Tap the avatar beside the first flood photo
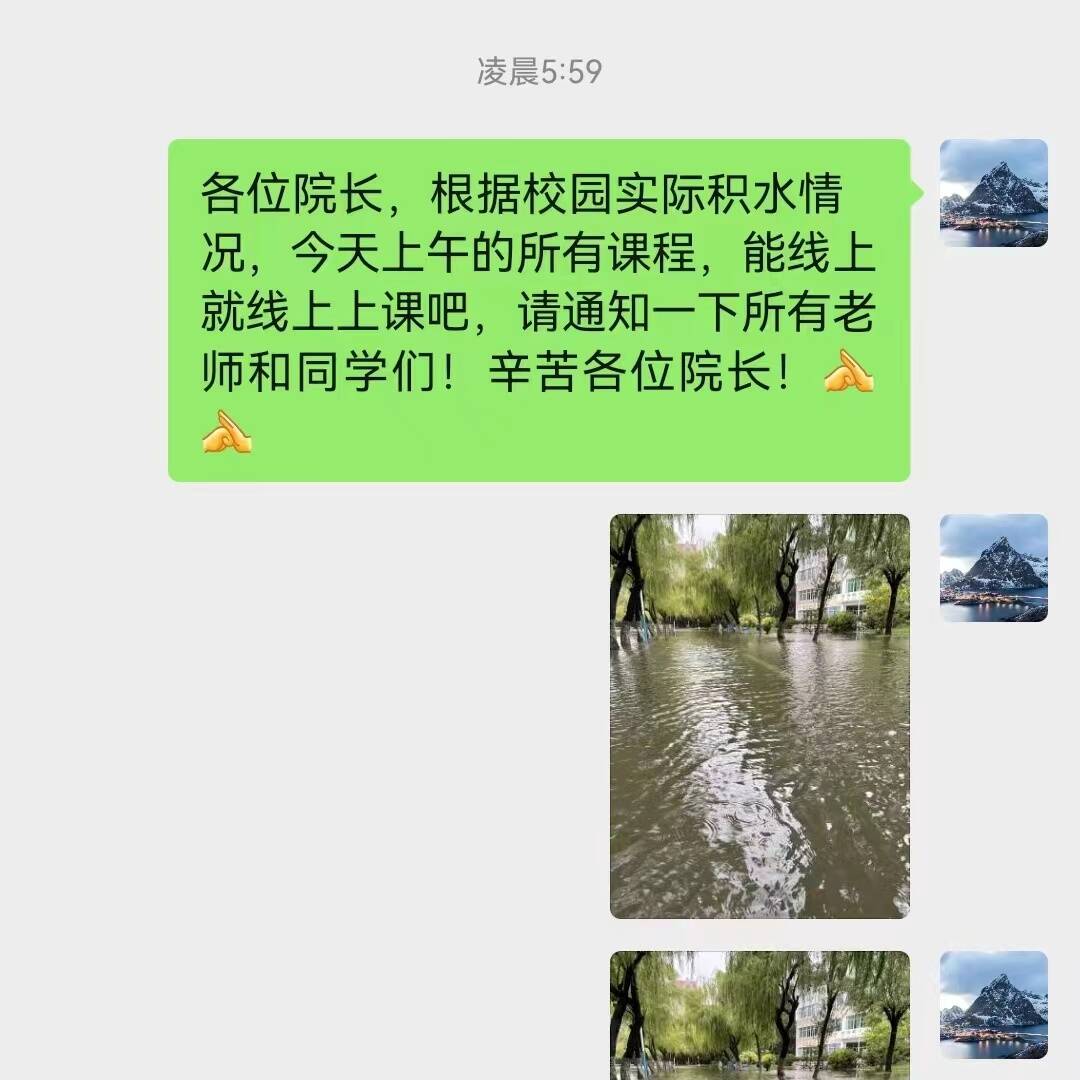The image size is (1080, 1080). pyautogui.click(x=993, y=568)
